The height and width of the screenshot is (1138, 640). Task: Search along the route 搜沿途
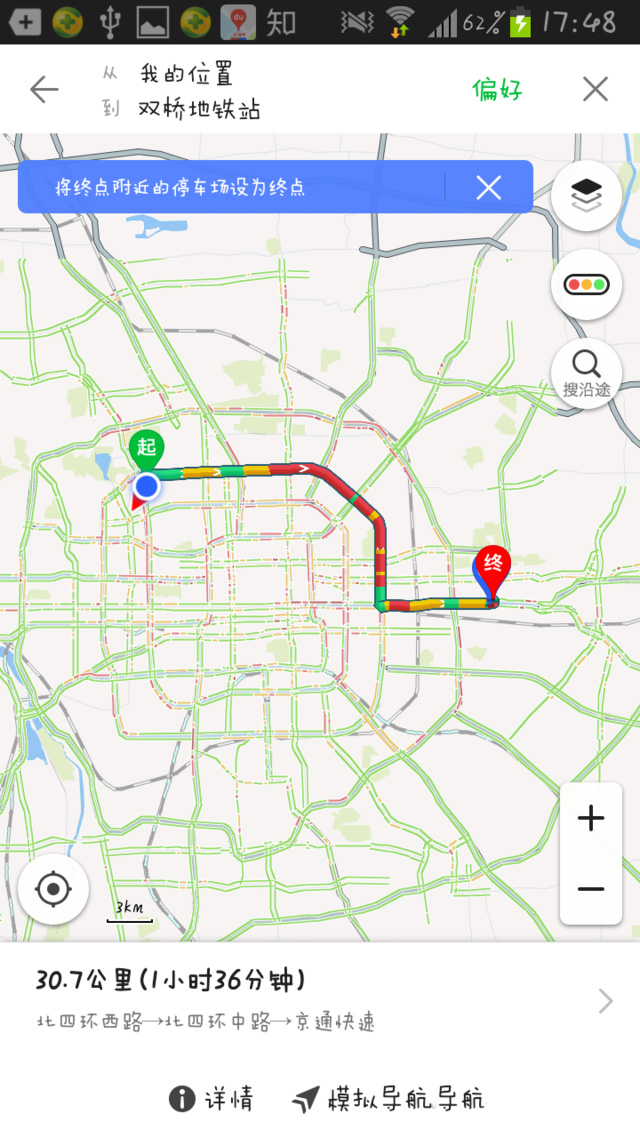point(586,373)
